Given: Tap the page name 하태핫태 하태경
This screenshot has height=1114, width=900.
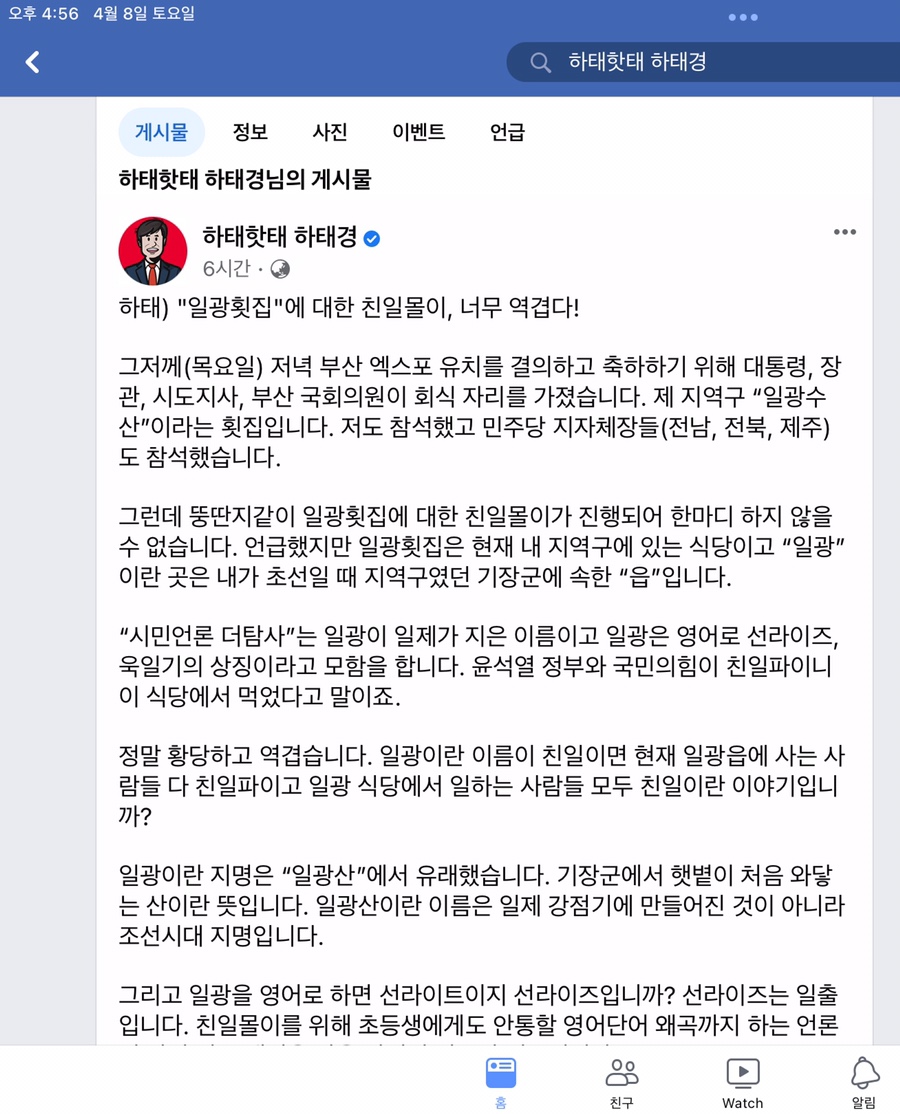Looking at the screenshot, I should coord(279,237).
